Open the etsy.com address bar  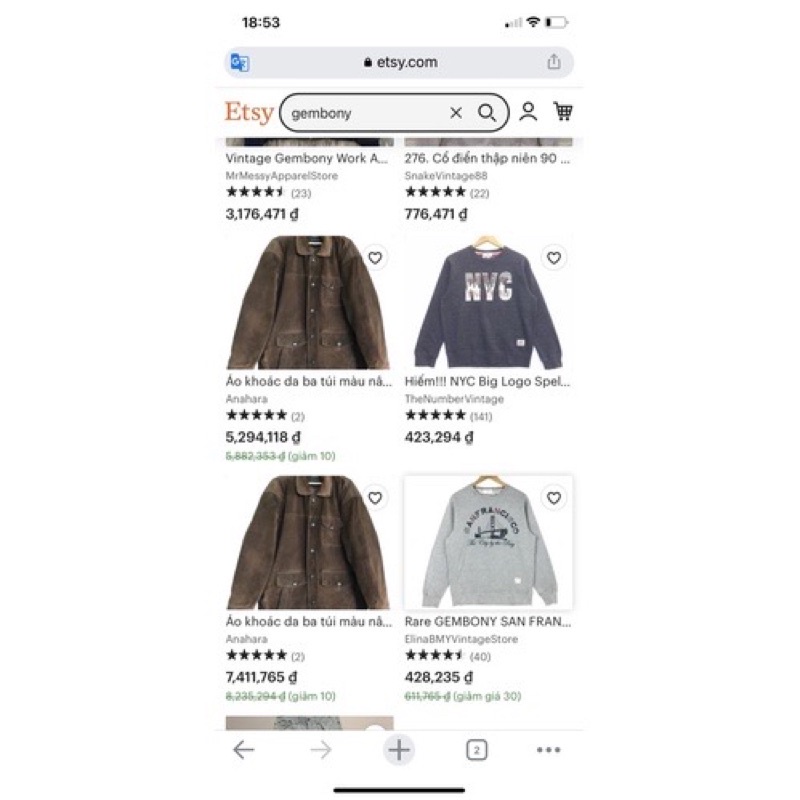coord(400,62)
